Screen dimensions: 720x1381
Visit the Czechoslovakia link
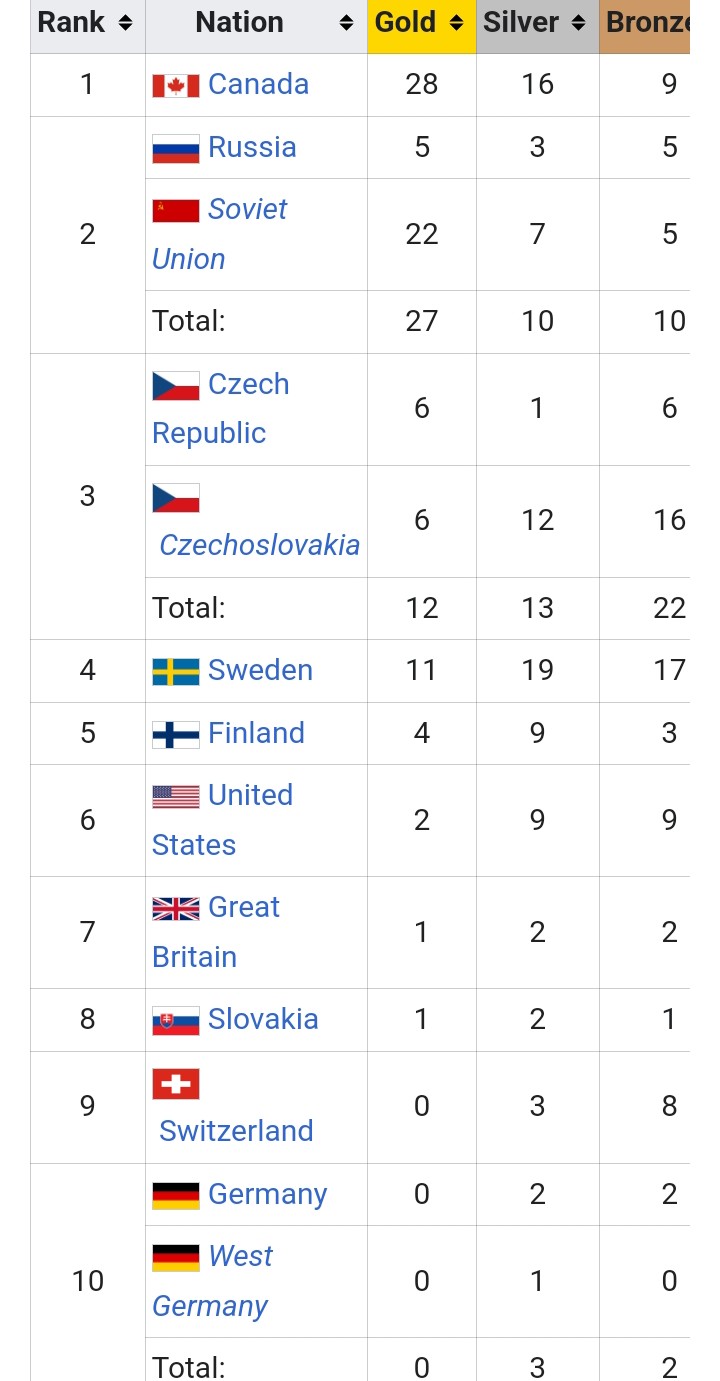tap(260, 544)
